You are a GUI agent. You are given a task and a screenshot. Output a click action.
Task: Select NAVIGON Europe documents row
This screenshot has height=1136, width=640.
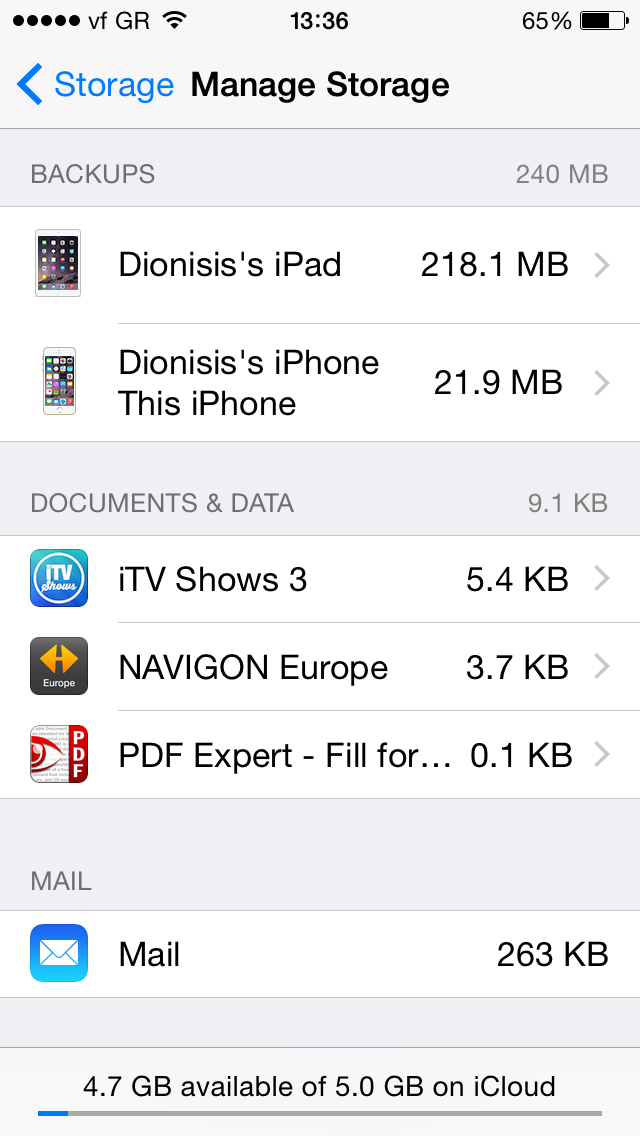click(x=320, y=667)
